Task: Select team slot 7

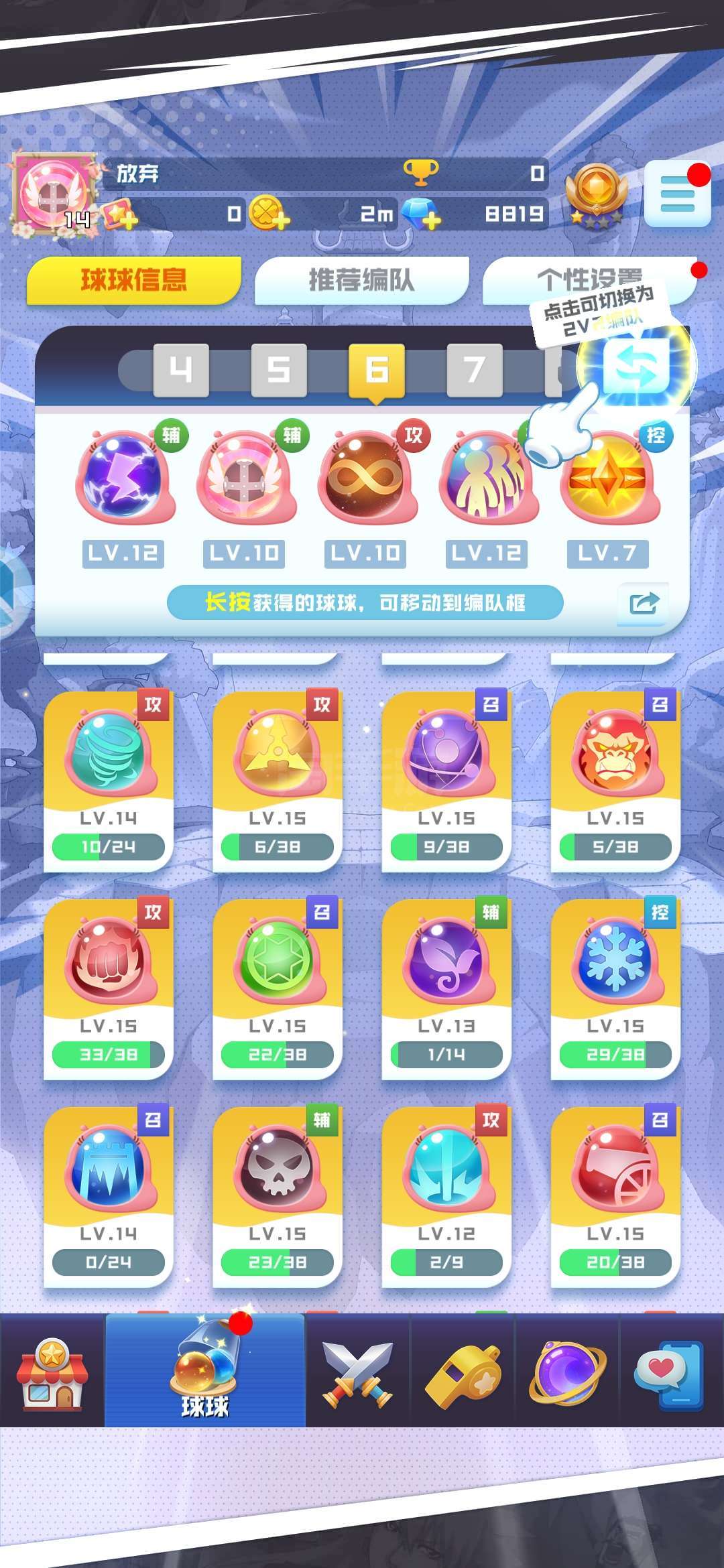Action: pyautogui.click(x=475, y=369)
